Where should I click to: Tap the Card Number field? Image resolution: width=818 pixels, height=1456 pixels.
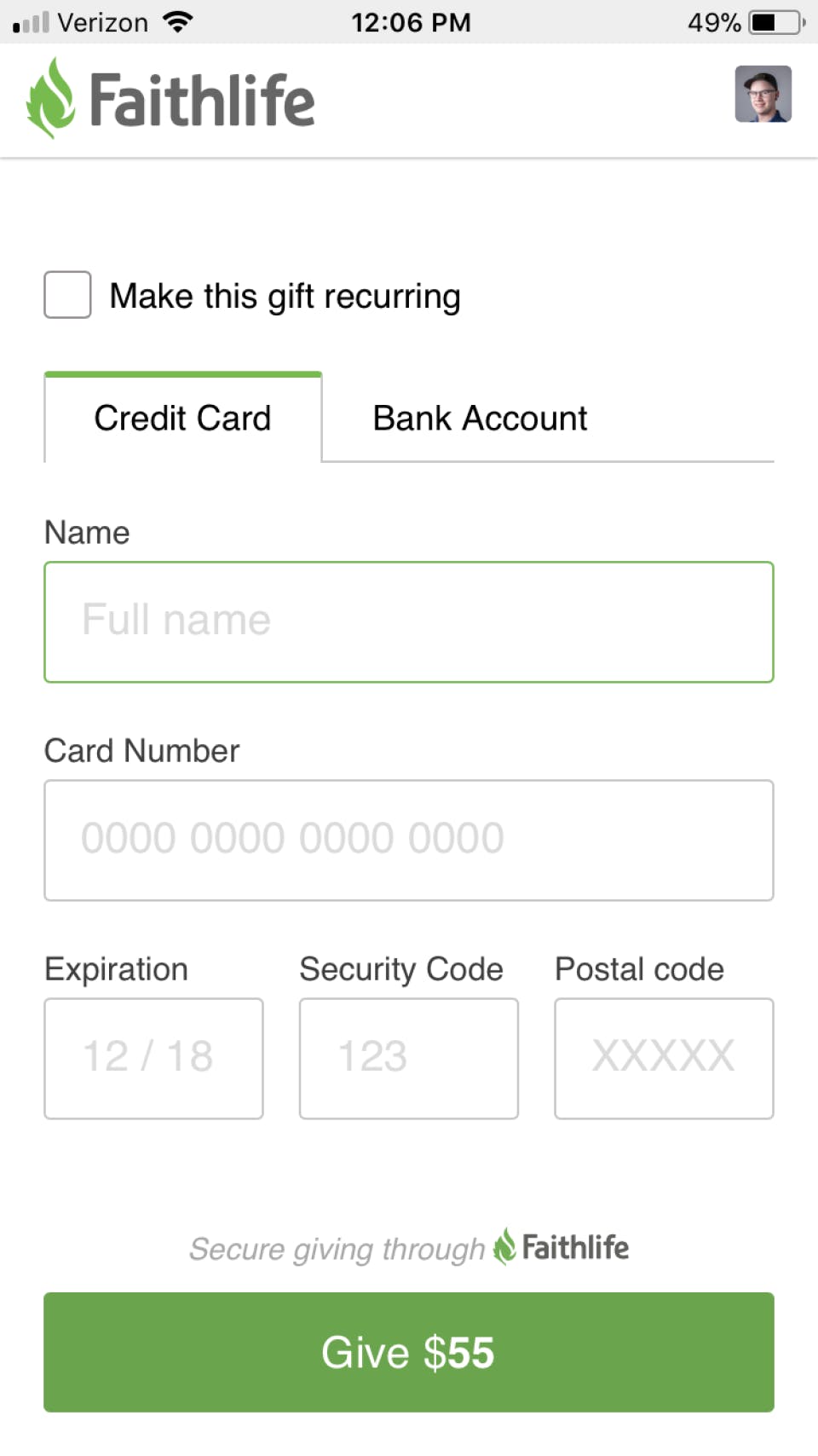tap(409, 840)
